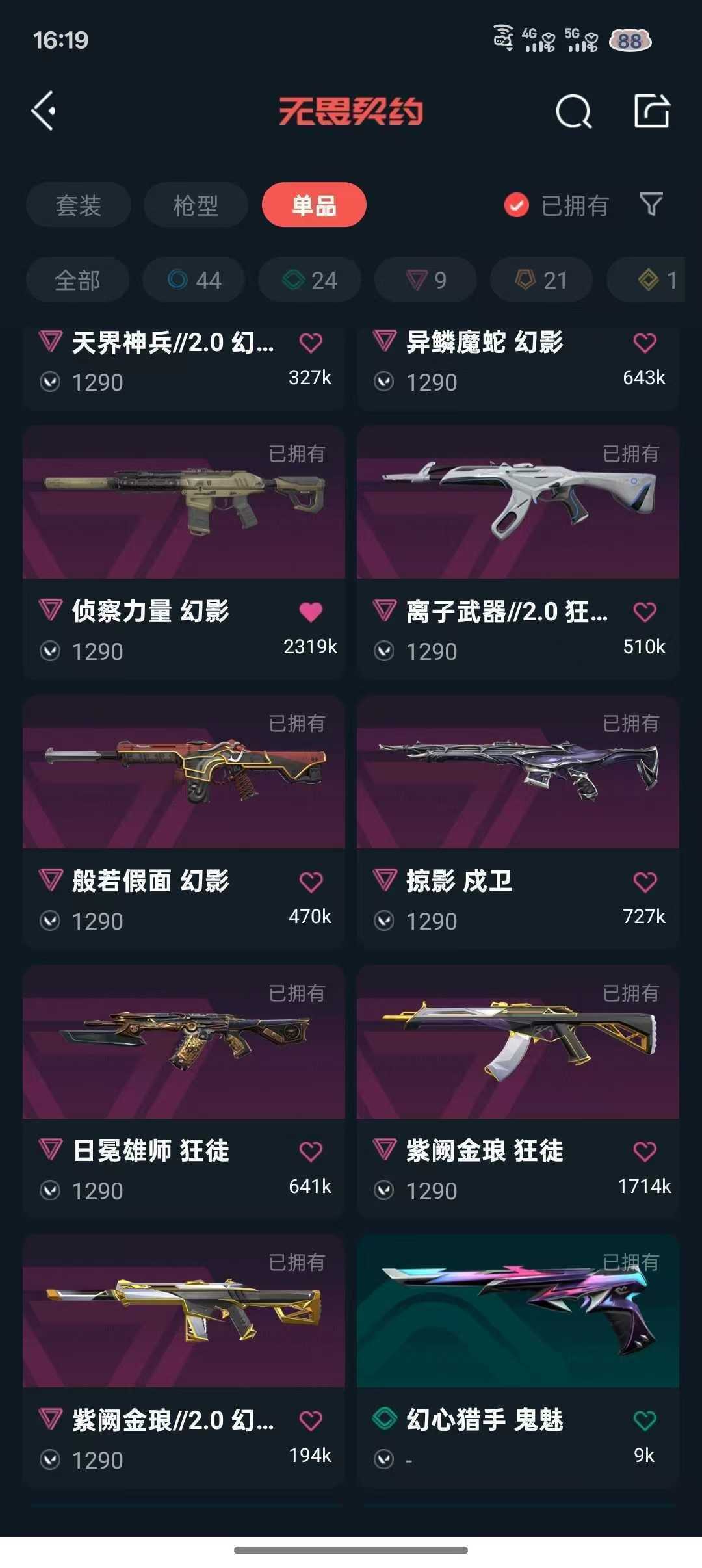Switch to the 套装 tab

pos(79,205)
